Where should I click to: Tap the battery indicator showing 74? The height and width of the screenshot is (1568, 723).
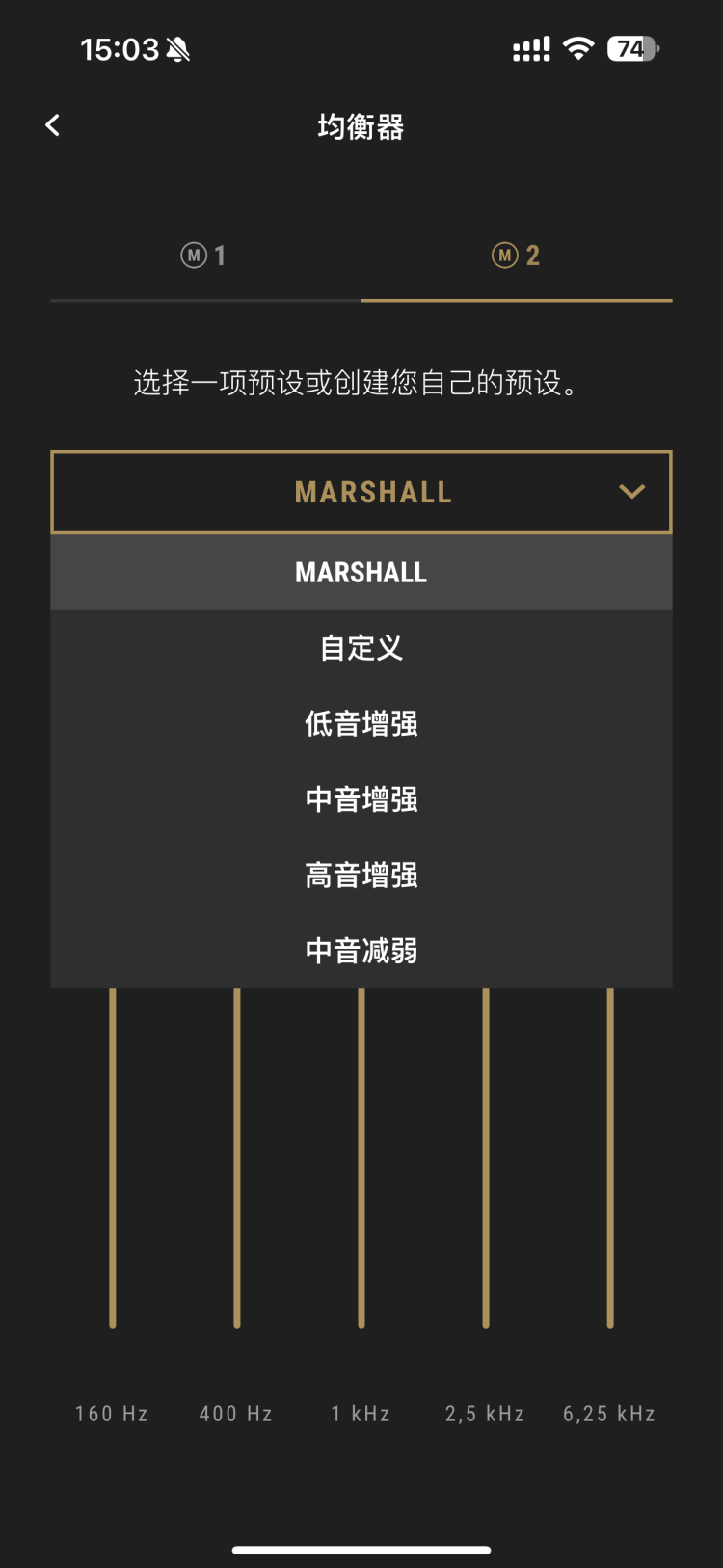pyautogui.click(x=632, y=48)
